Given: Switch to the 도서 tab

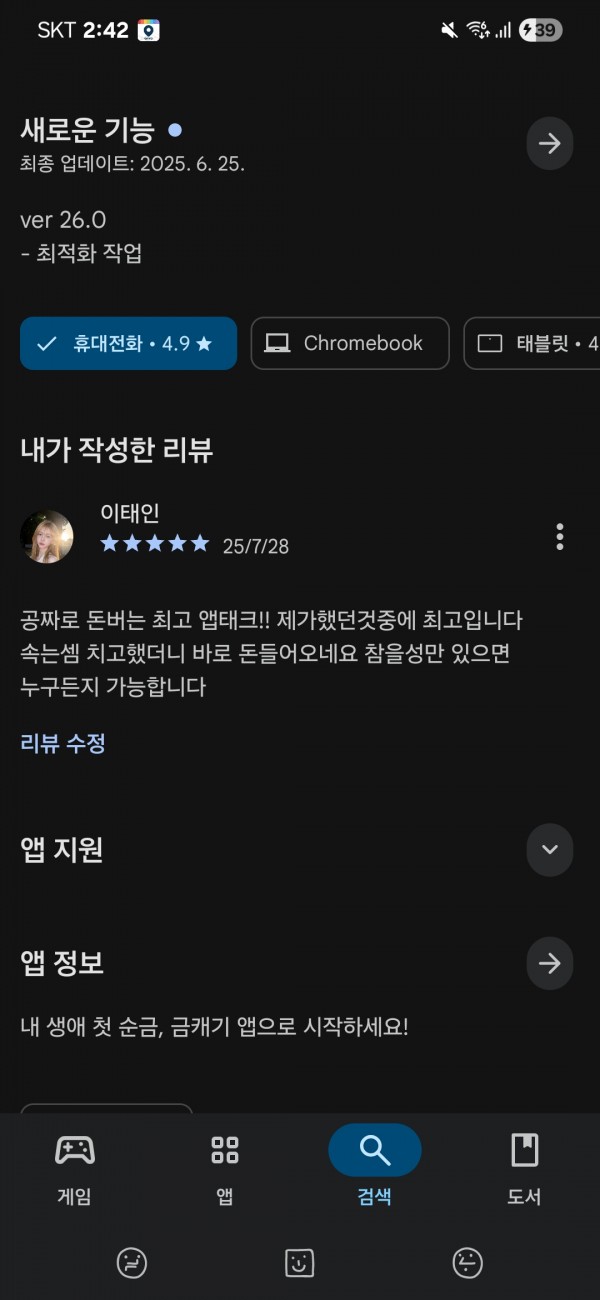Looking at the screenshot, I should tap(525, 1168).
